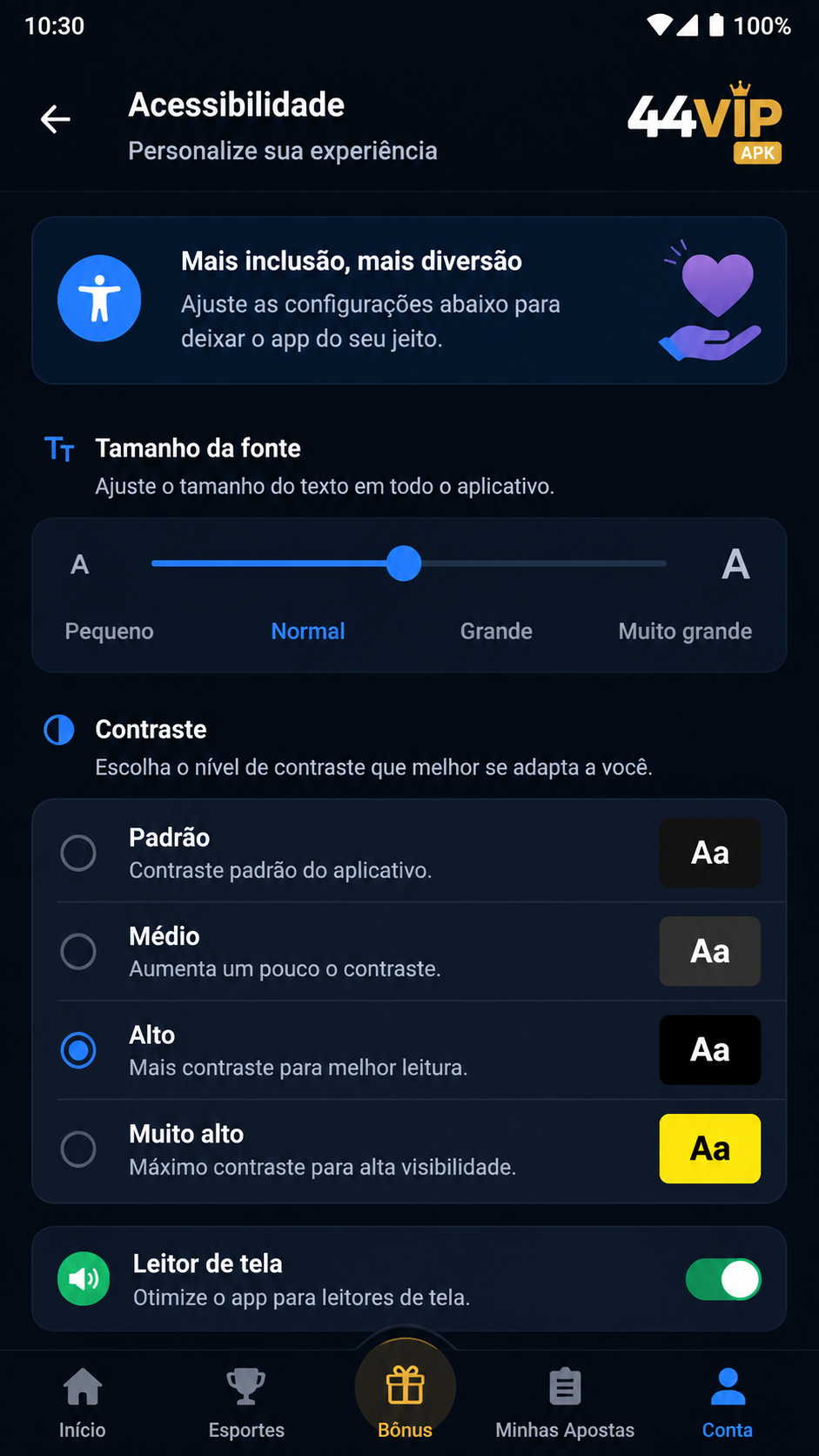
Task: Go to Minhas Apostas
Action: (565, 1403)
